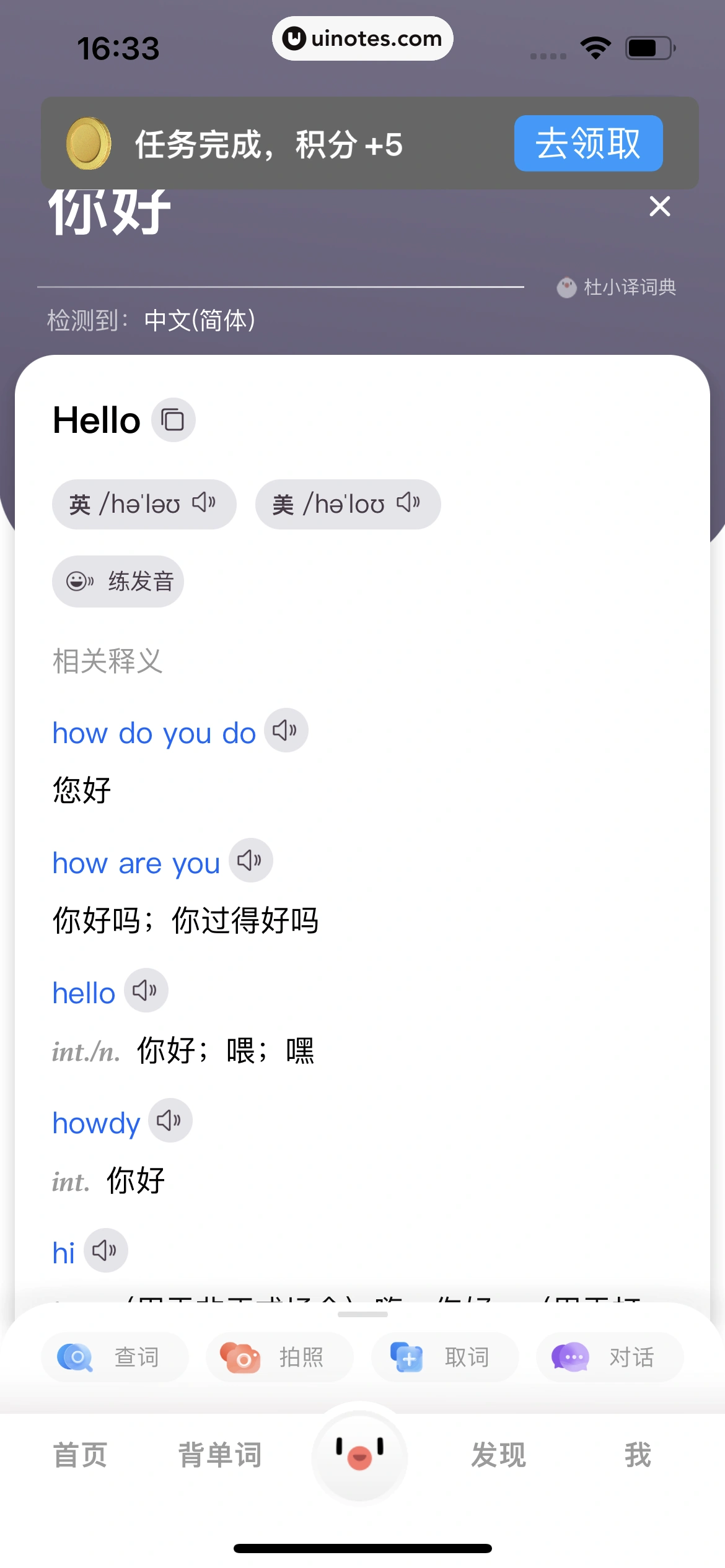Open 杜小译词典 dictionary source
This screenshot has height=1568, width=725.
coord(617,287)
